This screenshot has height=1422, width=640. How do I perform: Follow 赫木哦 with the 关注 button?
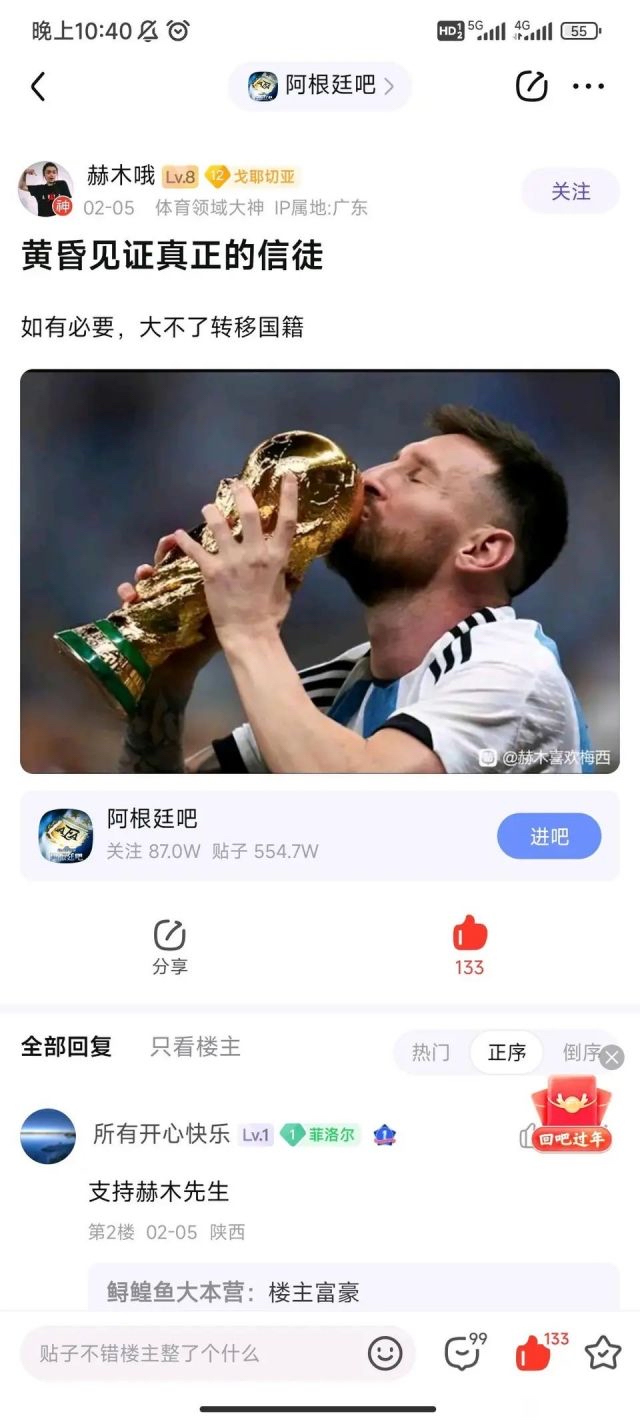tap(571, 191)
